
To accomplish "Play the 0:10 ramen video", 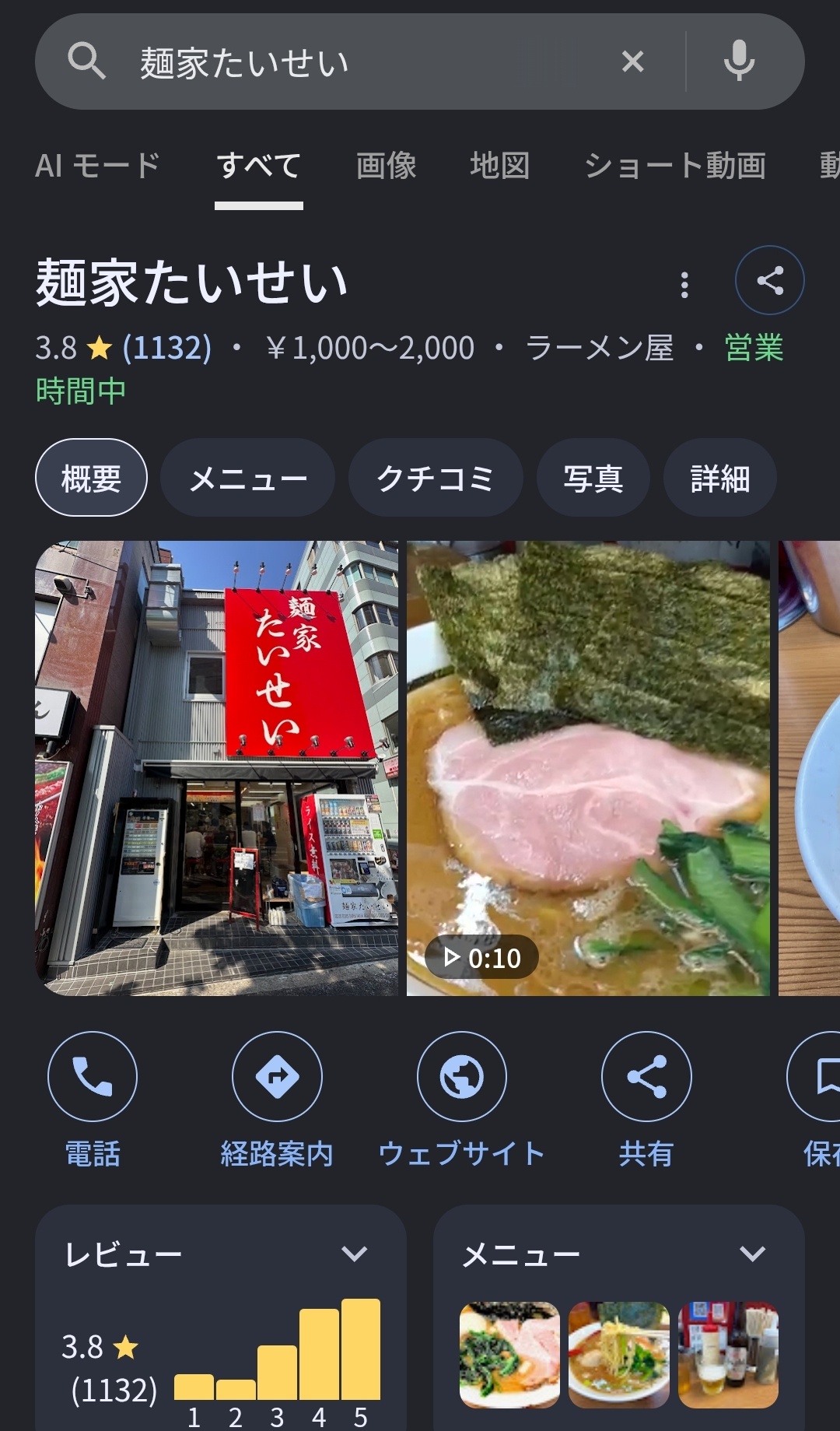I will coord(588,768).
